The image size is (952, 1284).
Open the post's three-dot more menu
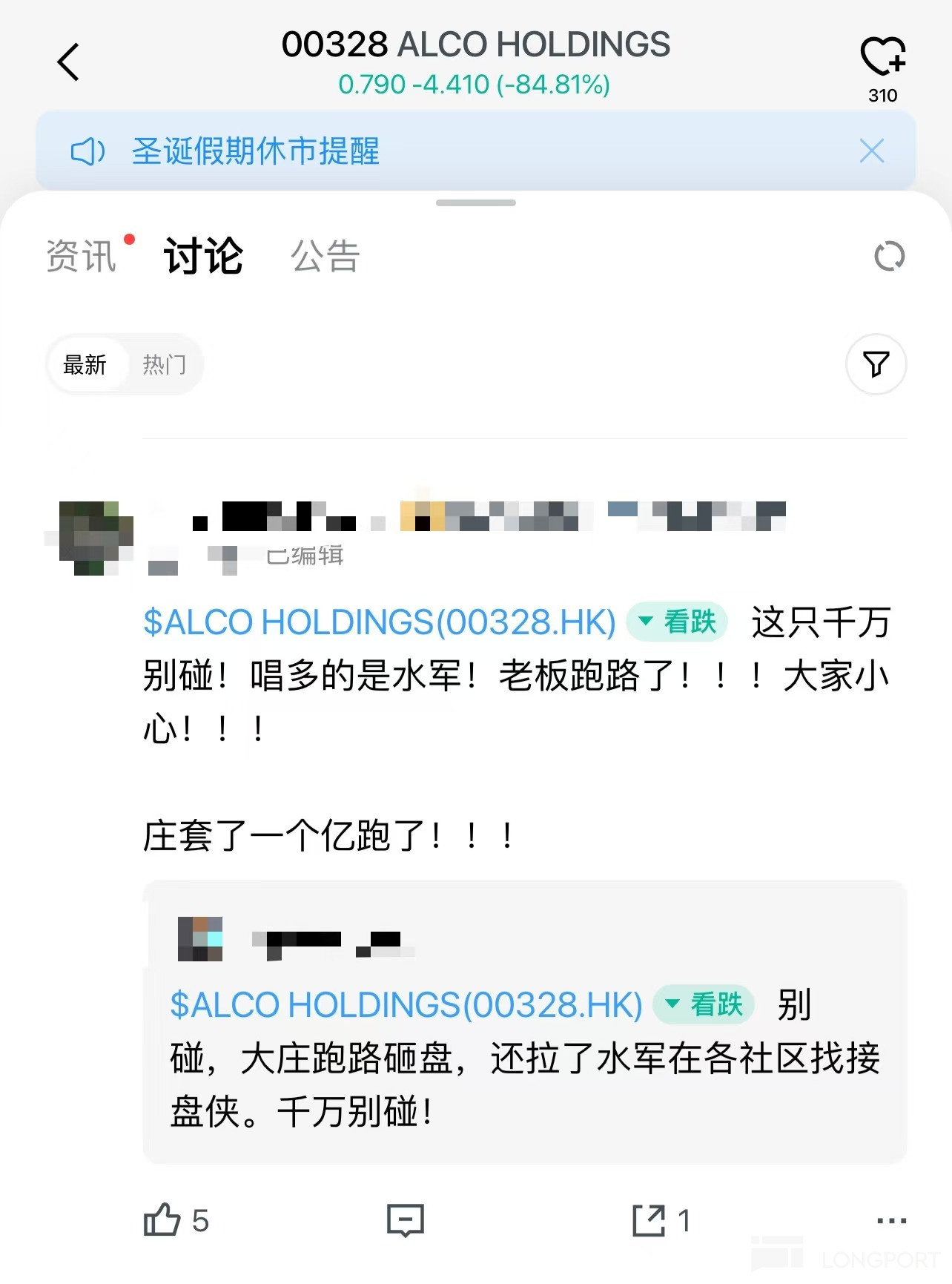[x=890, y=1220]
